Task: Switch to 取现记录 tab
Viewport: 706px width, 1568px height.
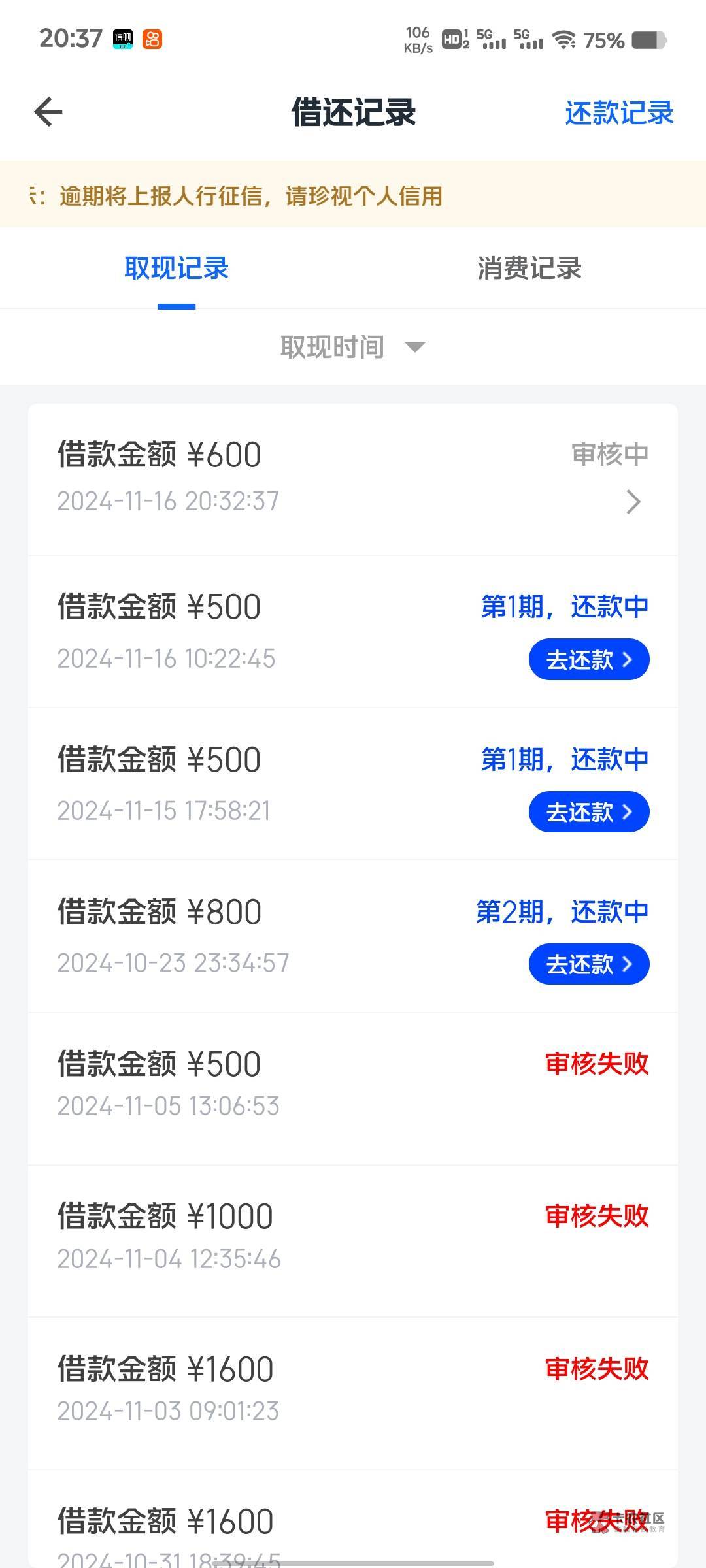Action: point(176,269)
